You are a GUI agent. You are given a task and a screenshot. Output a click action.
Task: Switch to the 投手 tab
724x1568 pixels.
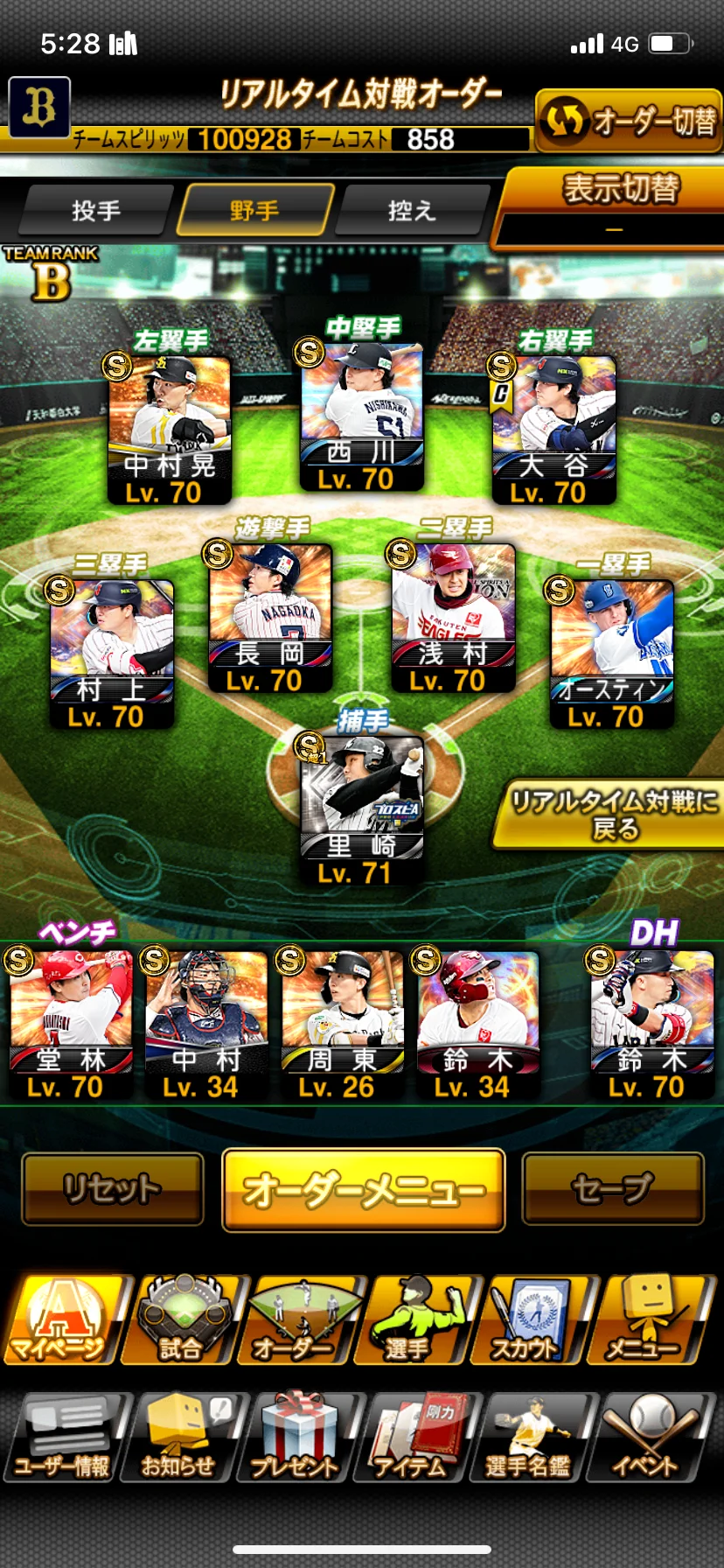coord(96,210)
